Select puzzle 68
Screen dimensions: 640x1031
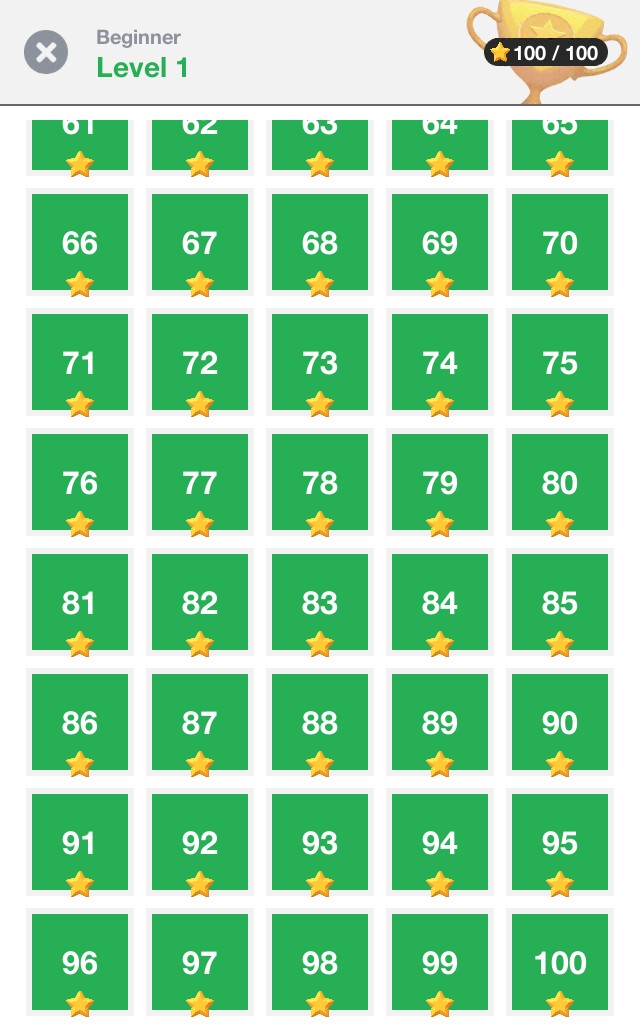point(320,243)
